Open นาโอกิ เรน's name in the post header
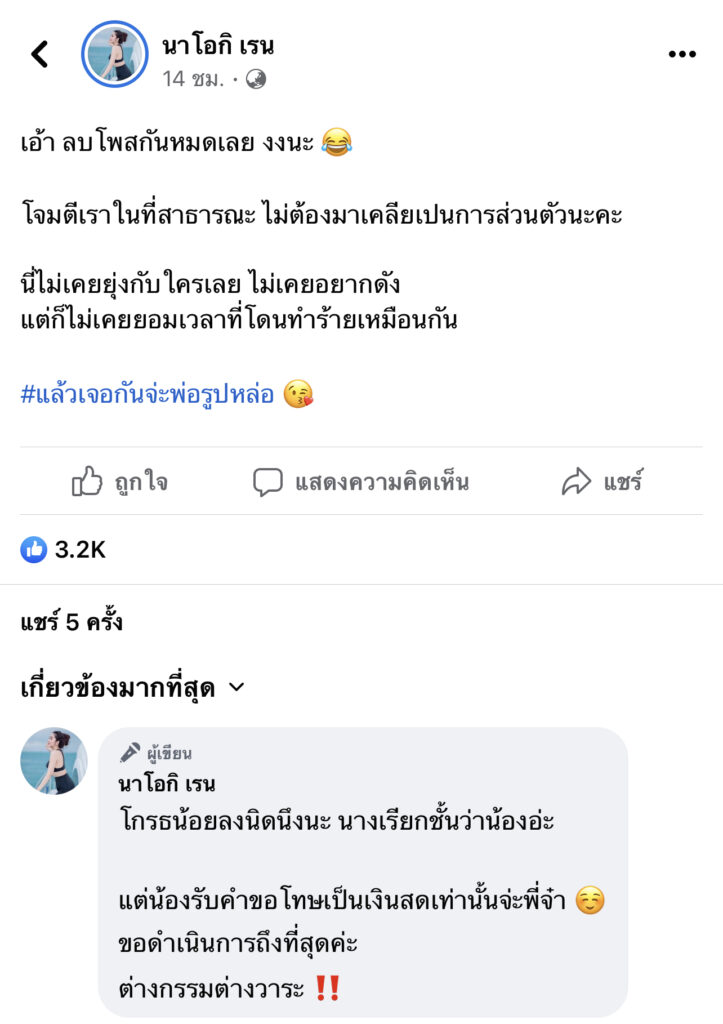The width and height of the screenshot is (723, 1024). pyautogui.click(x=217, y=45)
